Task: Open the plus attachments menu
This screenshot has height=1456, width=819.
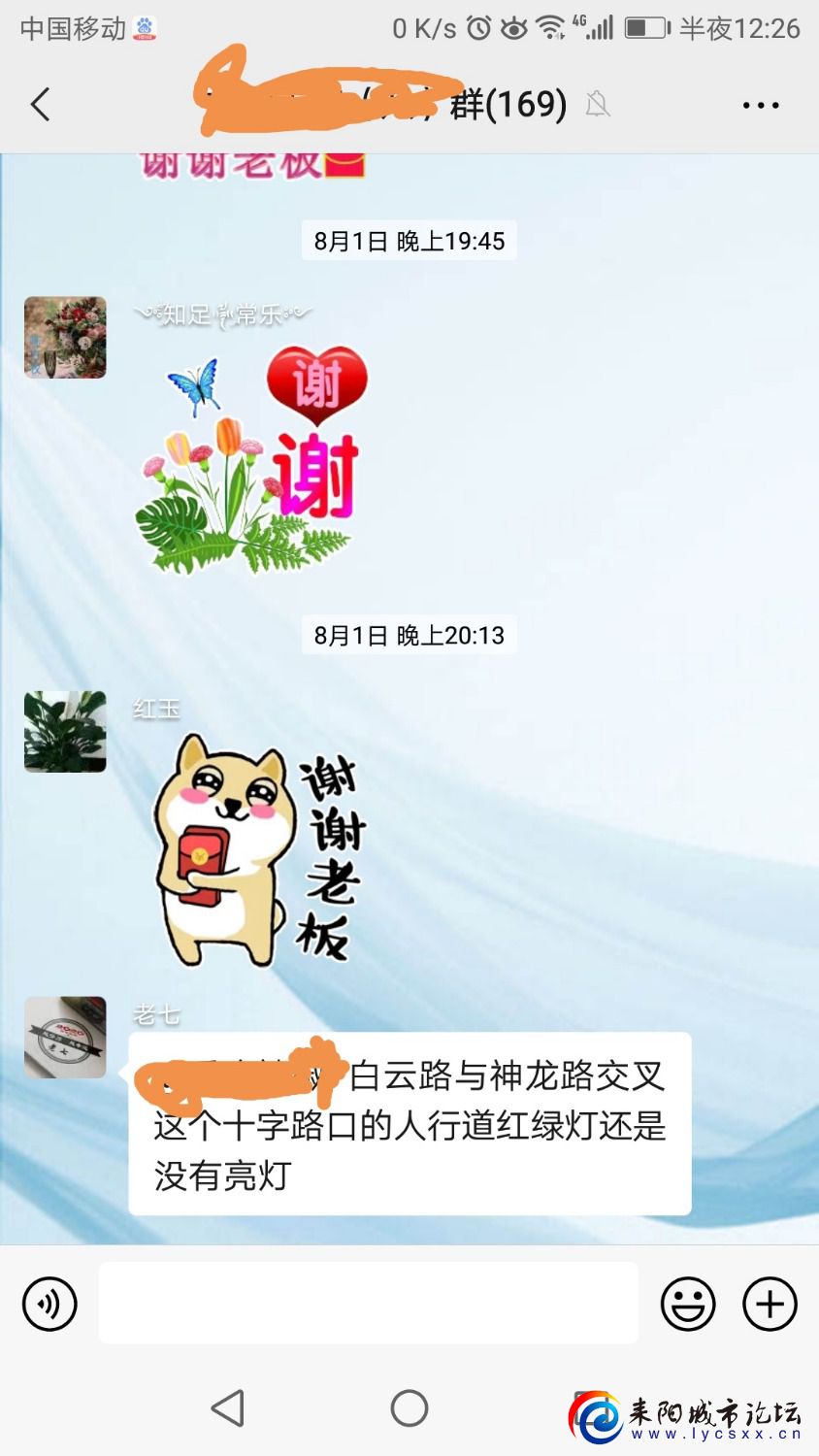Action: (770, 1304)
